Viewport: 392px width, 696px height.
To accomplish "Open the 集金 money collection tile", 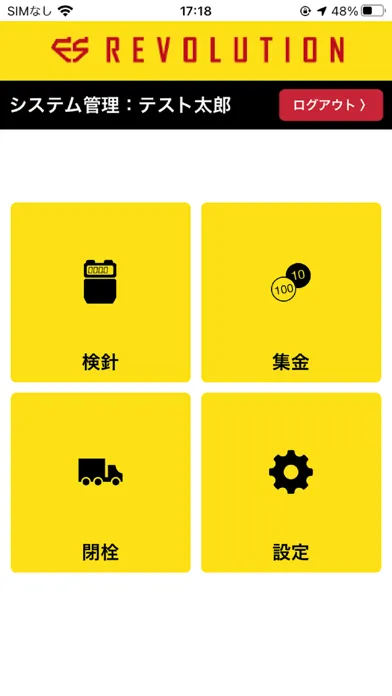I will [291, 292].
